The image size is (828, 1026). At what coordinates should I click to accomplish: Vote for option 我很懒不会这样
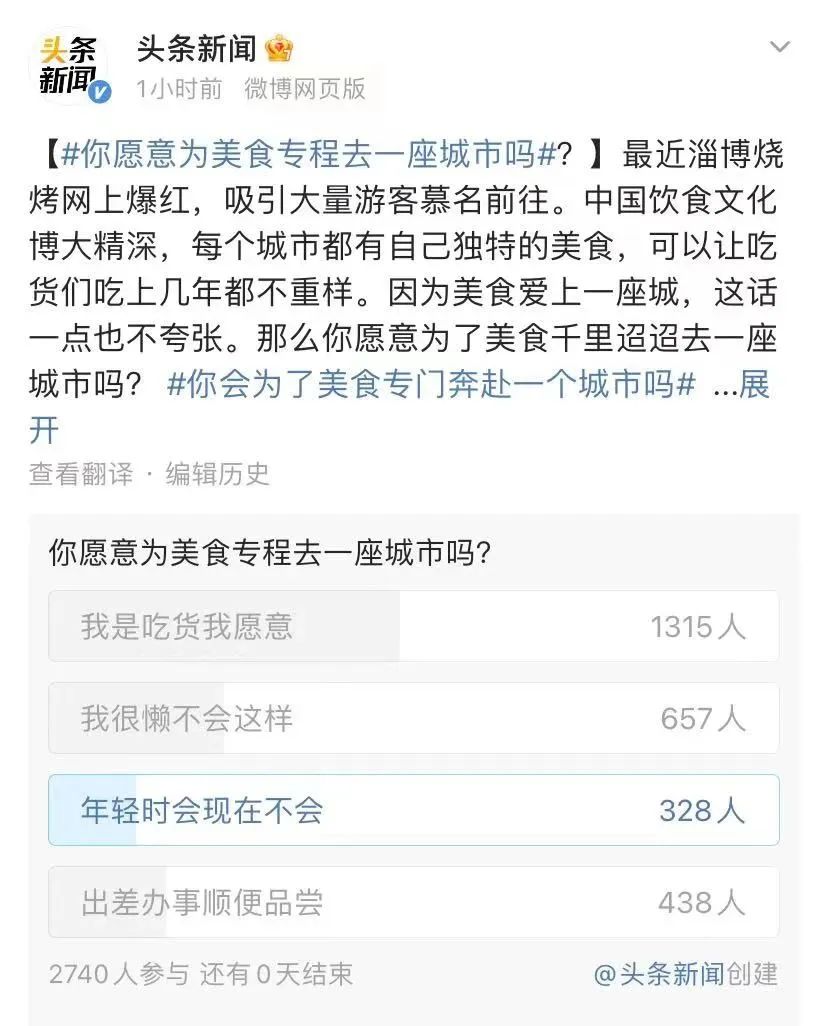(x=413, y=719)
